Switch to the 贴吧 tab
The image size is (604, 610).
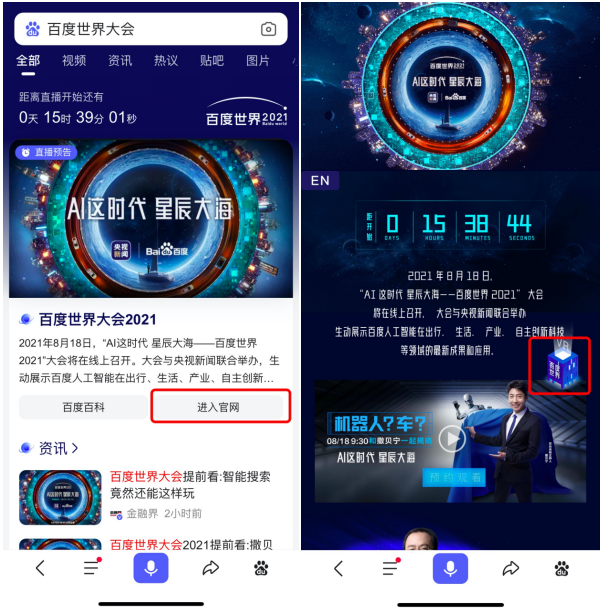[x=212, y=61]
